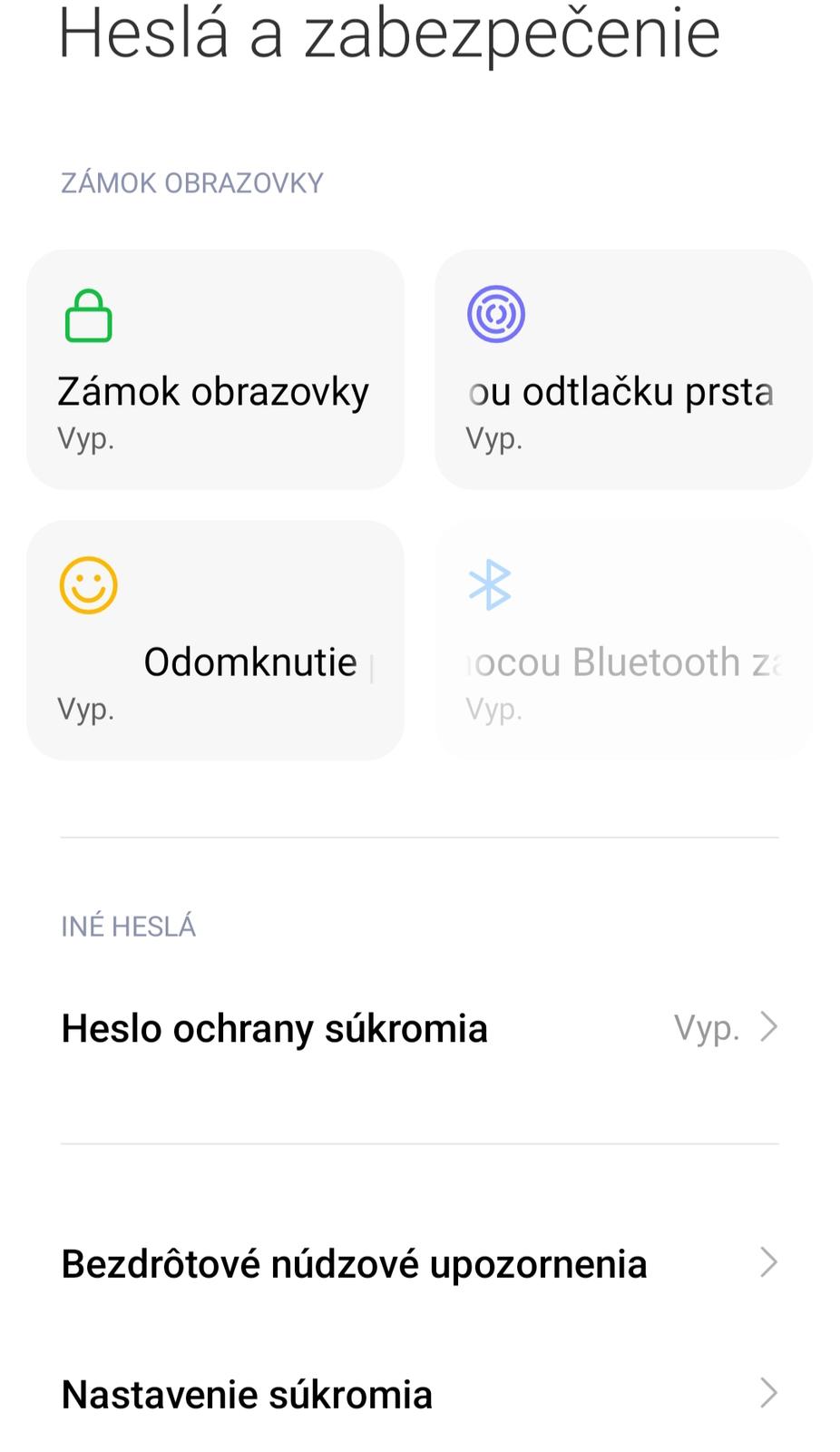Open Nastavenie súkromia
This screenshot has width=840, height=1452.
coord(419,1394)
